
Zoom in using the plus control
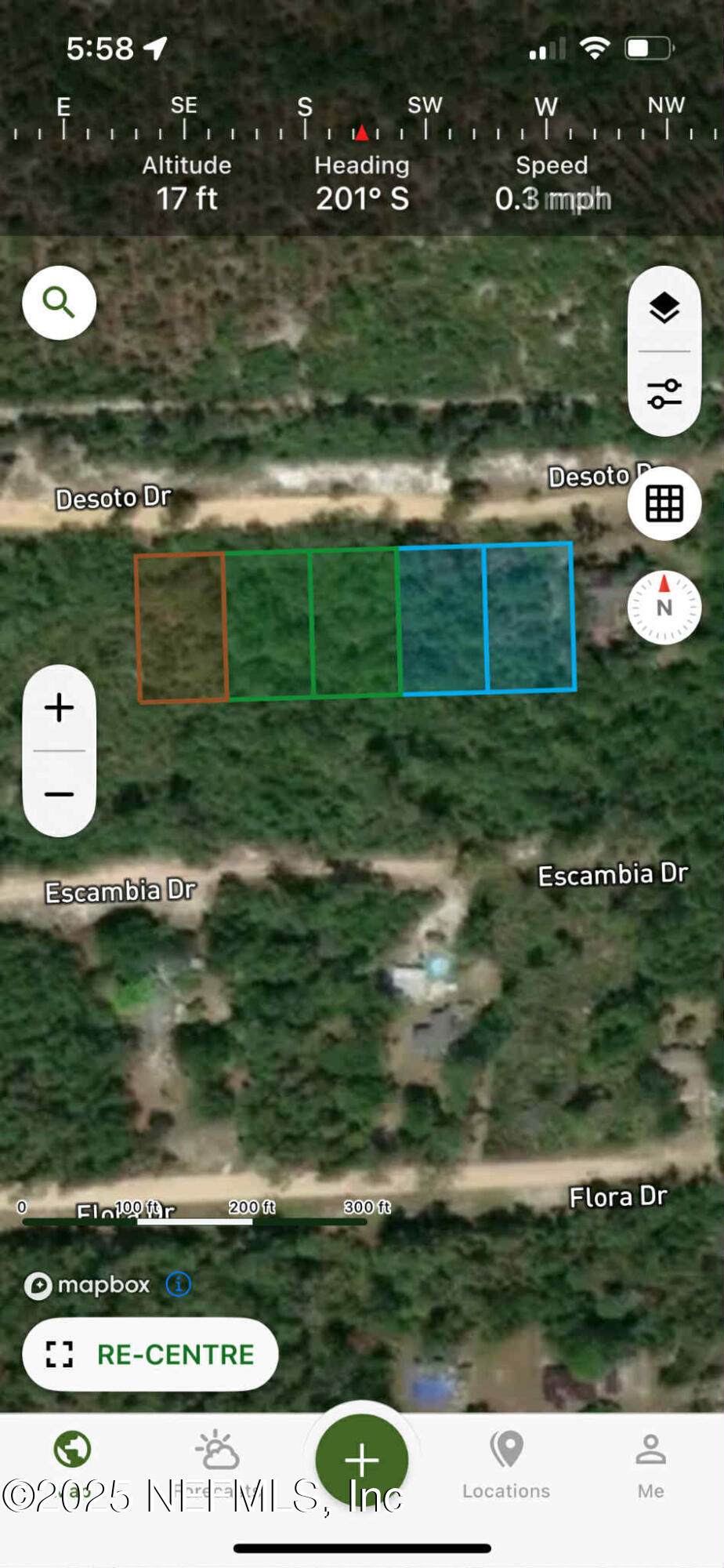[59, 707]
